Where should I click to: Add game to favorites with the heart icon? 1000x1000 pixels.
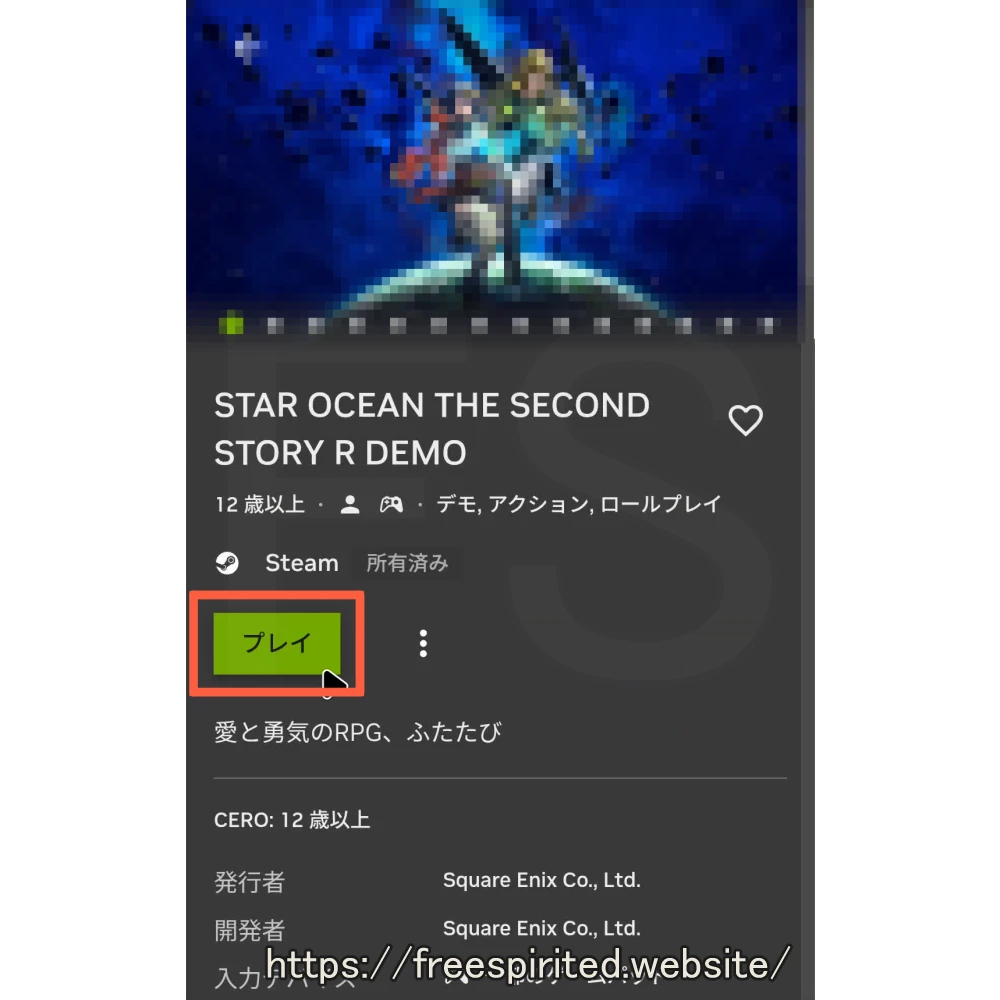(745, 421)
